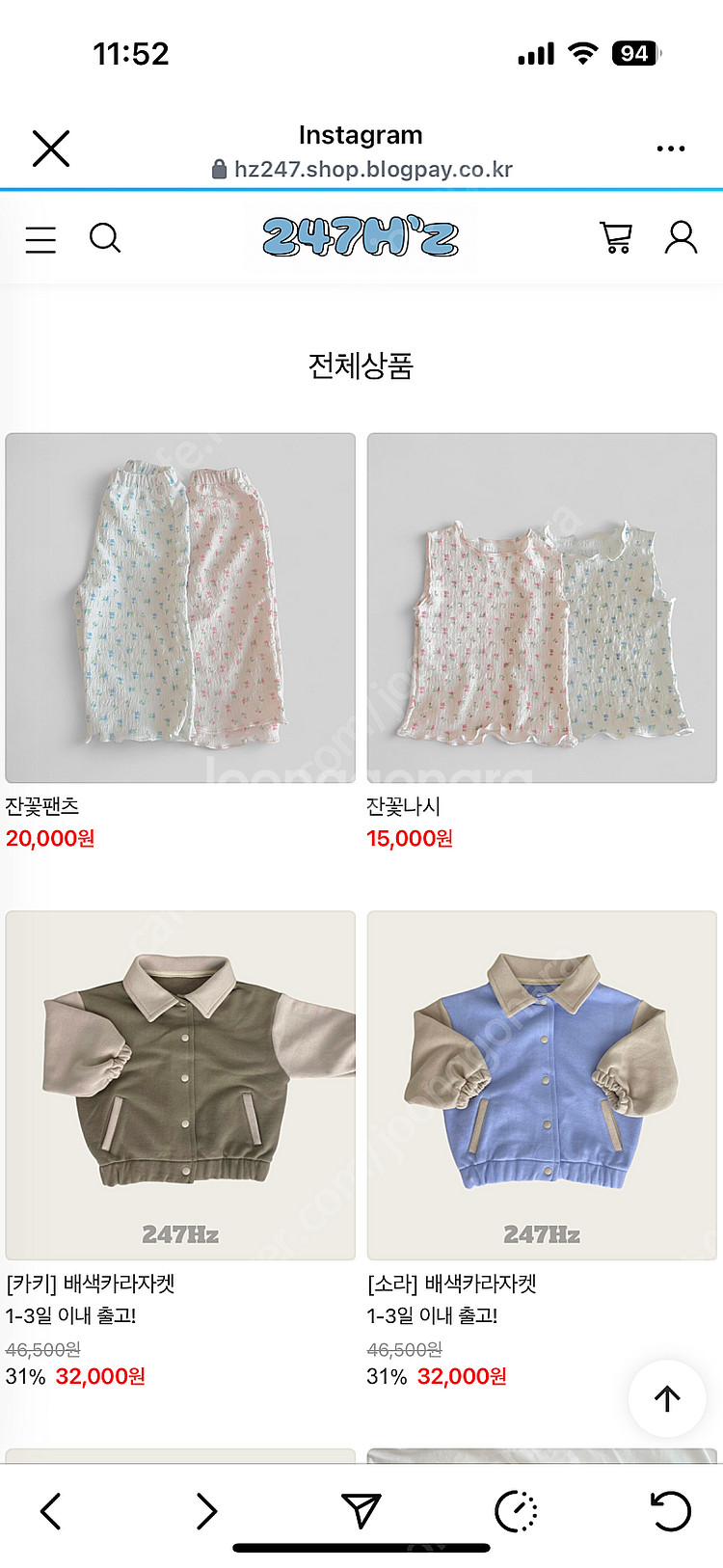Go to the 247H'z shop home logo
The width and height of the screenshot is (723, 1568).
point(361,237)
